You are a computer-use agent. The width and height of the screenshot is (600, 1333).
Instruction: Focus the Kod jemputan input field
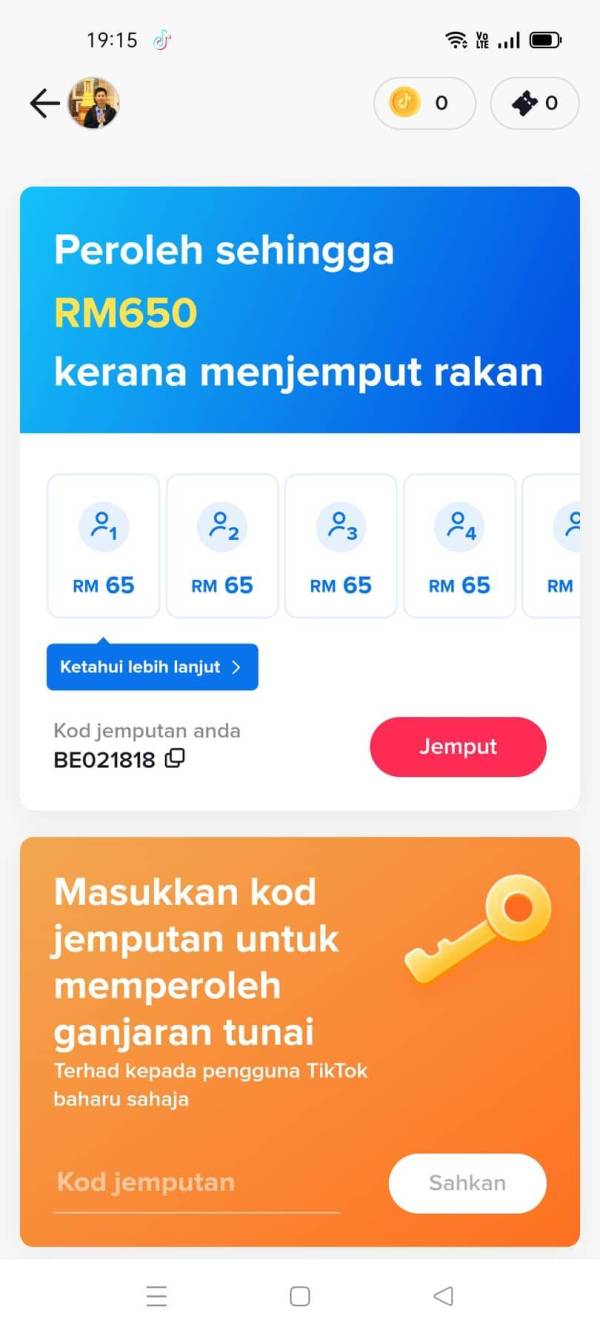tap(196, 1183)
